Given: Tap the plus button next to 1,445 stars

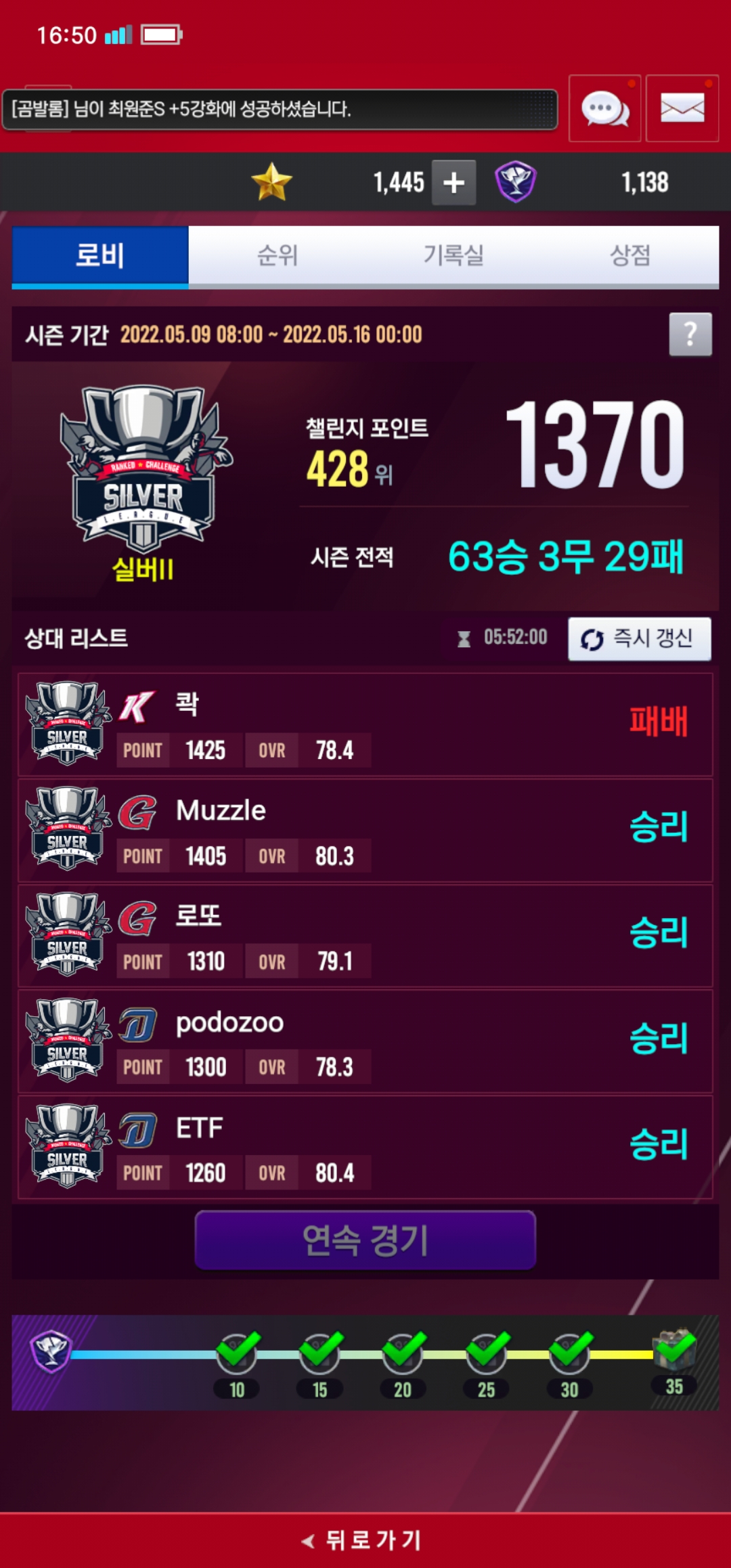Looking at the screenshot, I should tap(453, 183).
